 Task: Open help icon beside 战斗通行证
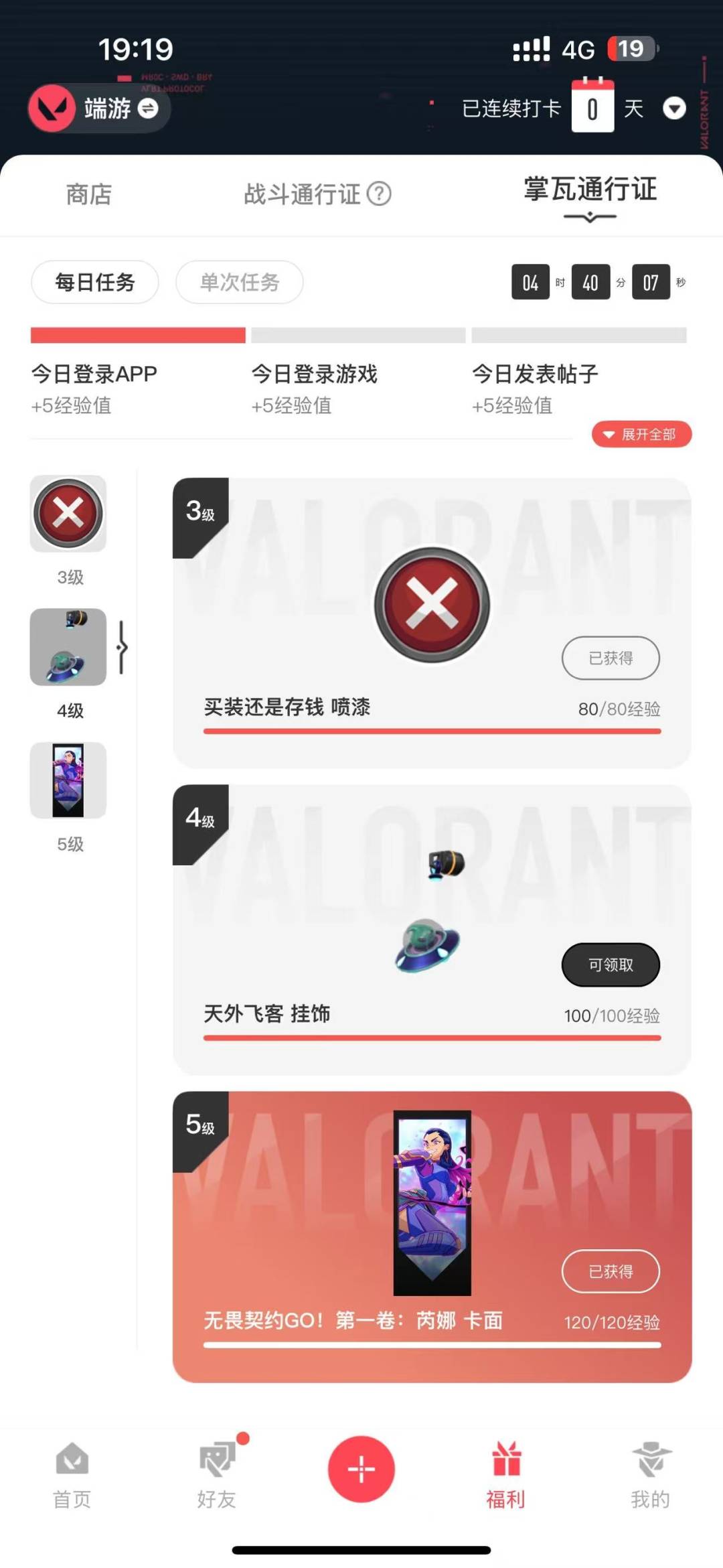point(380,194)
